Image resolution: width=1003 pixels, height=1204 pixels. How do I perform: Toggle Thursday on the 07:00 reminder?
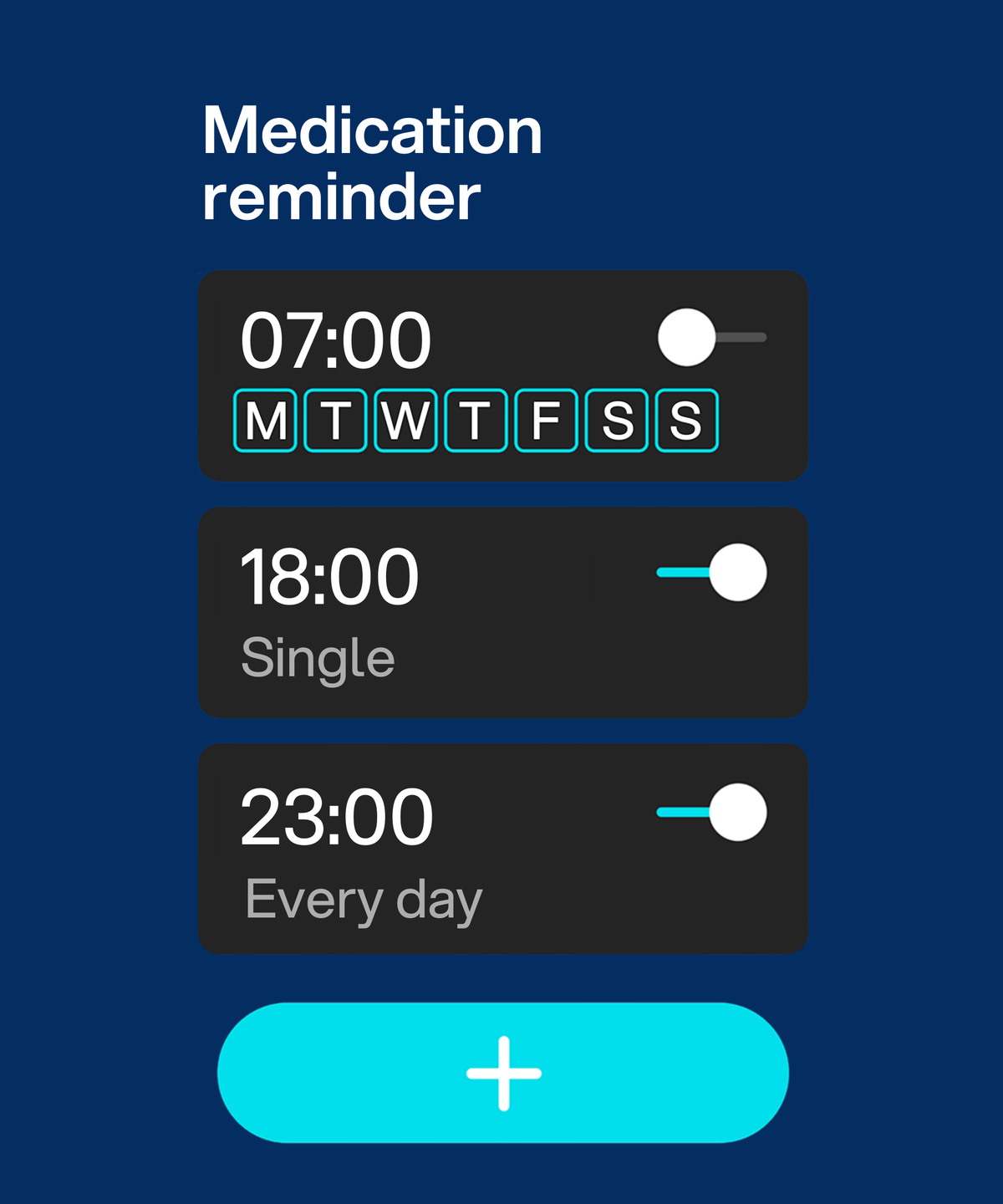pos(476,421)
